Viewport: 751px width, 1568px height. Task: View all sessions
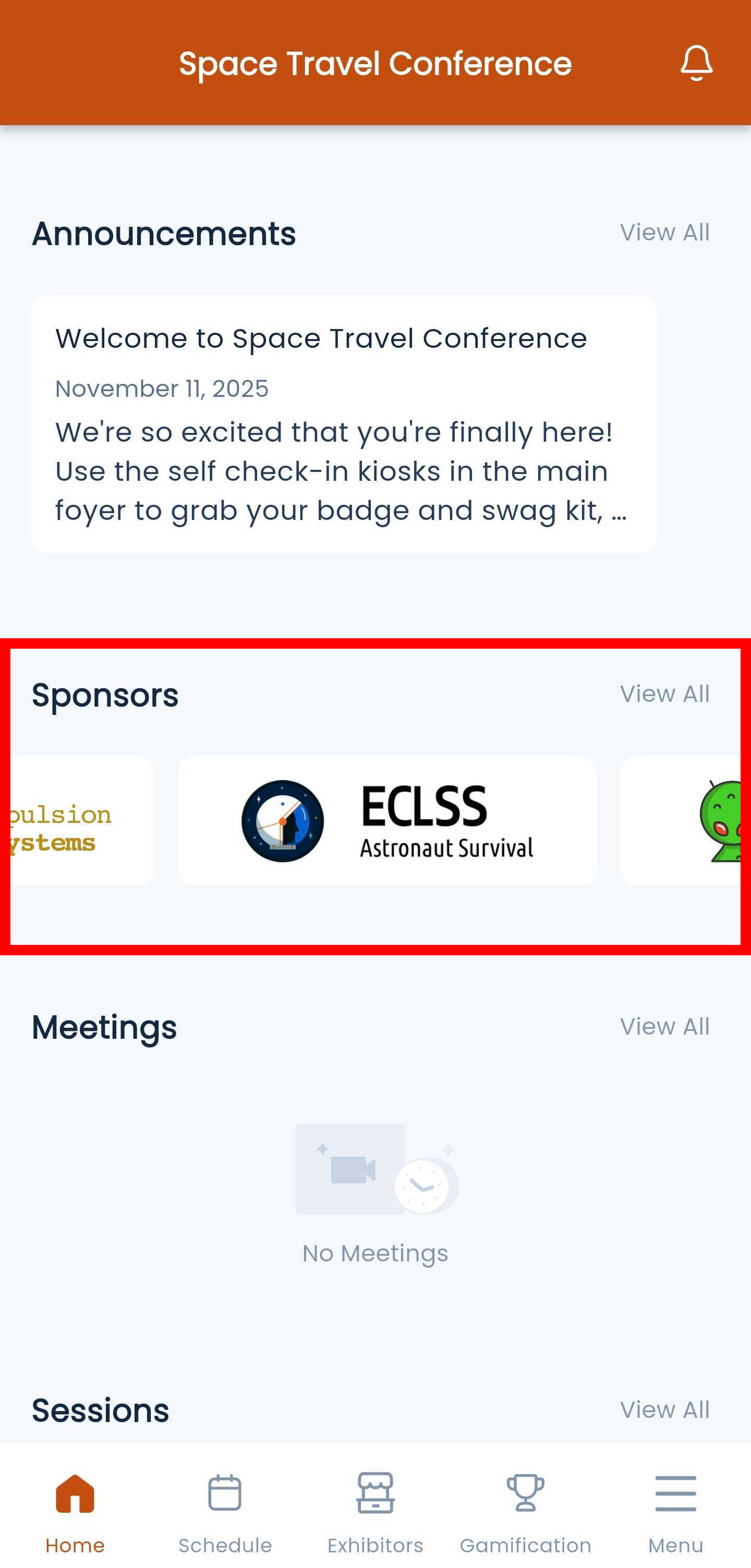pyautogui.click(x=664, y=1409)
